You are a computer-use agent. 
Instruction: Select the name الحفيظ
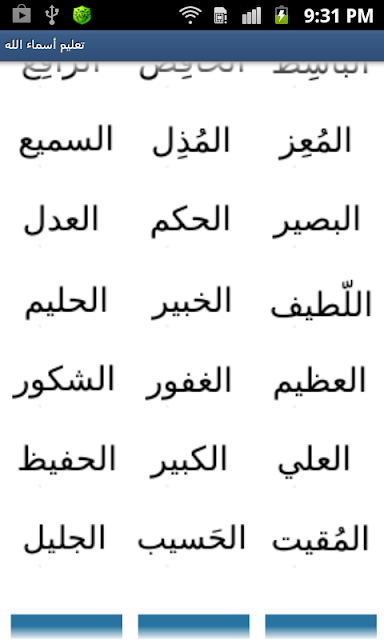coord(67,458)
